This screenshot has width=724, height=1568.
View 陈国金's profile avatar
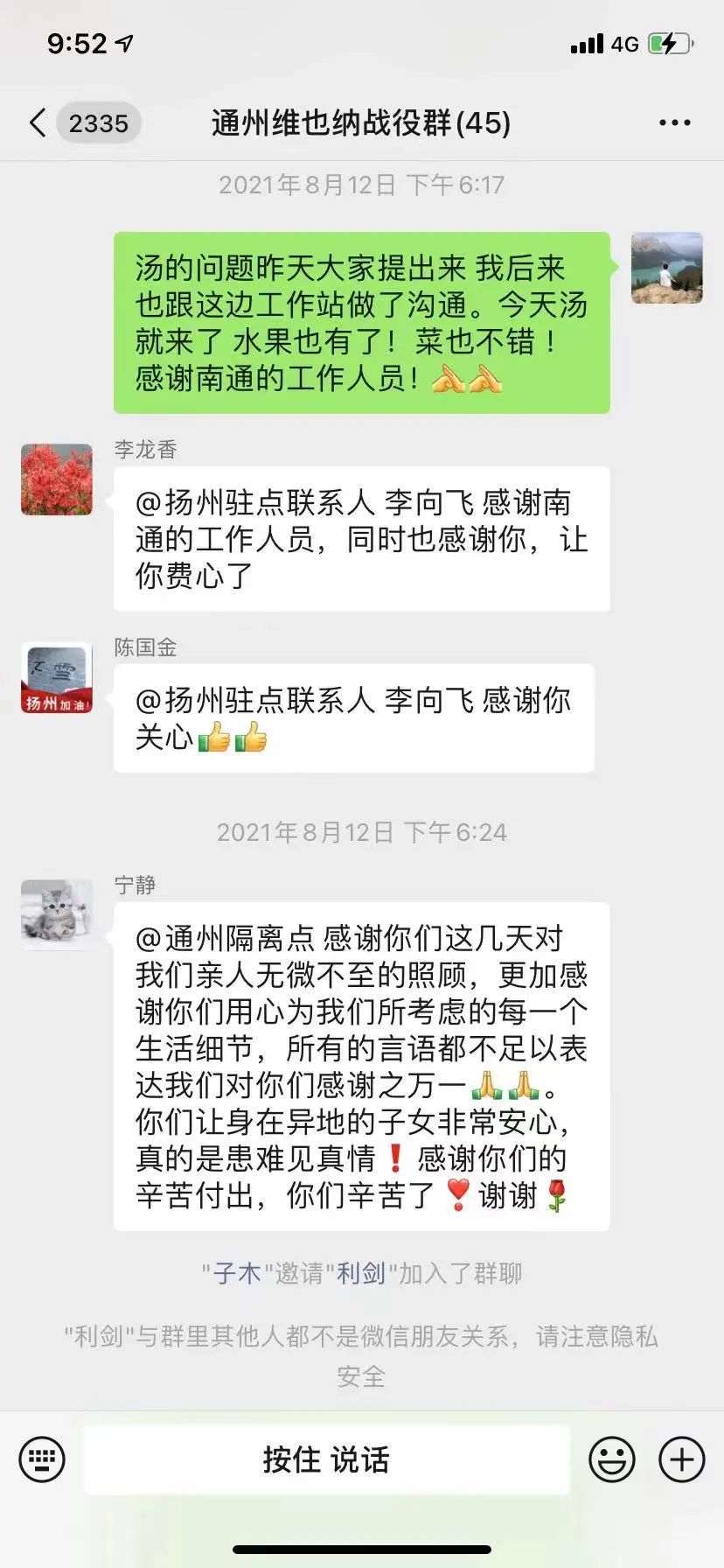(57, 678)
